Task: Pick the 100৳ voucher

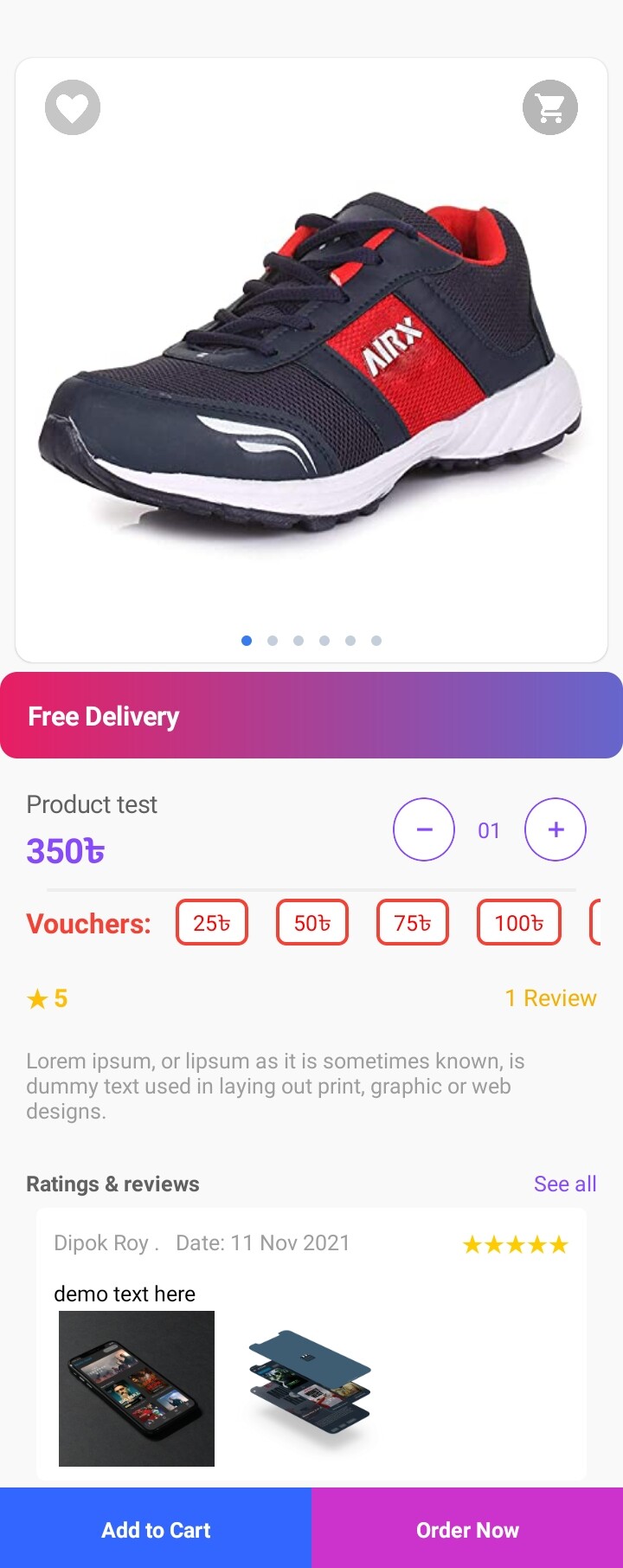Action: pyautogui.click(x=519, y=923)
